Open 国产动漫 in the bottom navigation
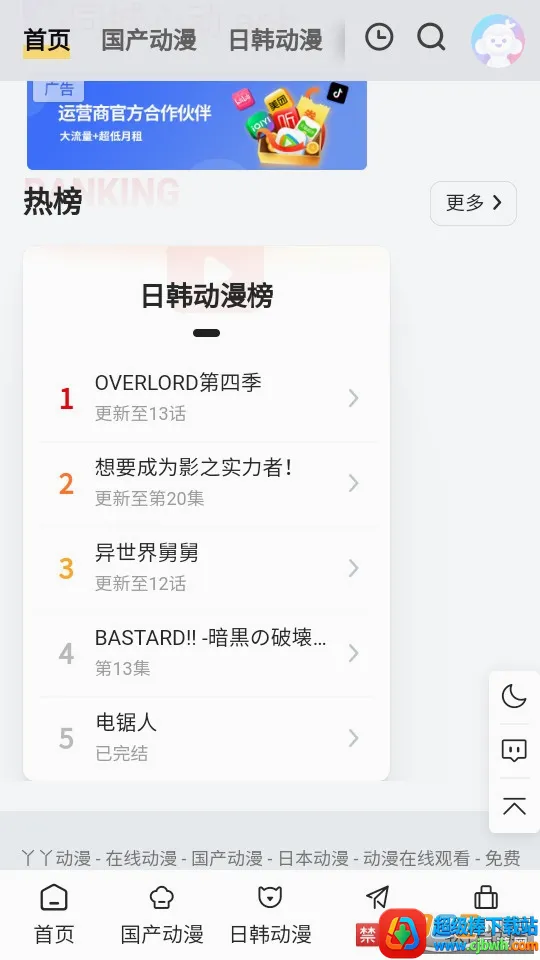Screen dimensions: 540x960 [162, 915]
